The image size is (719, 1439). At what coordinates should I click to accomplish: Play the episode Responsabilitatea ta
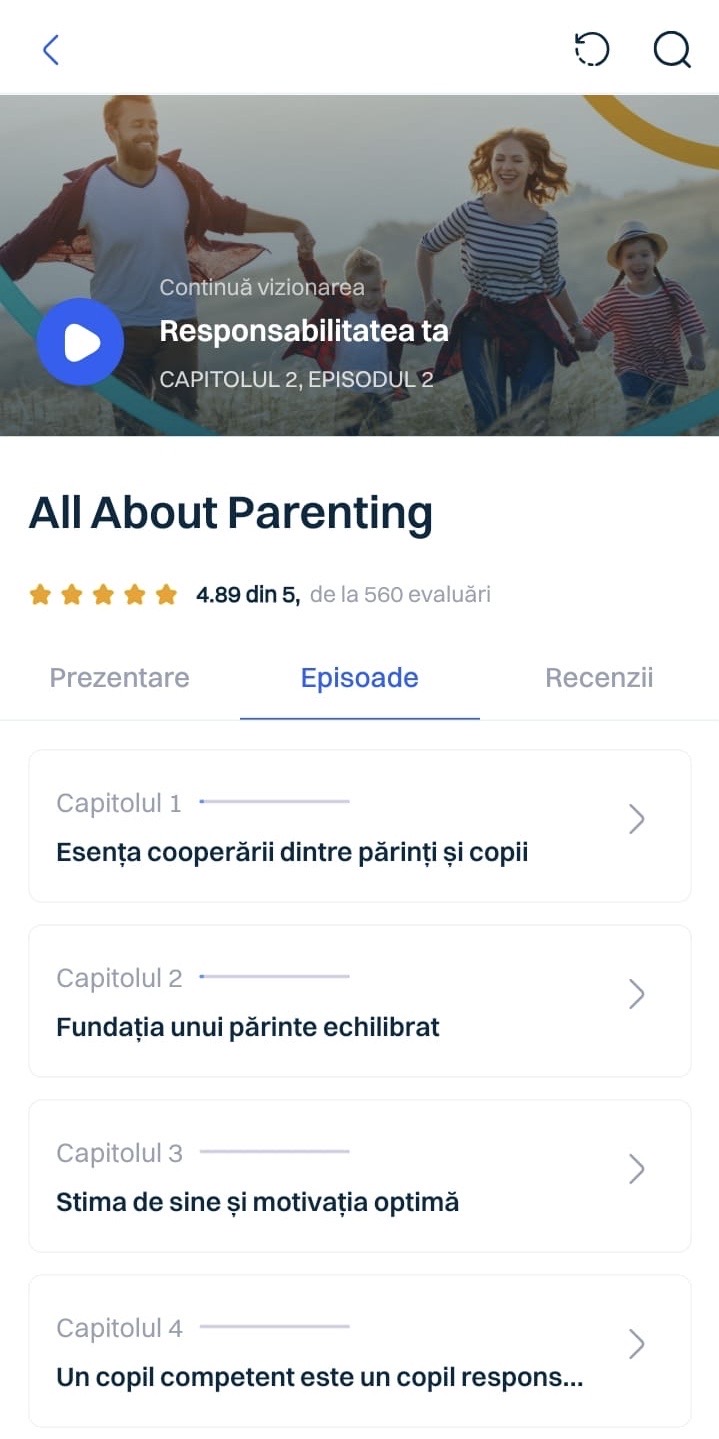(80, 342)
